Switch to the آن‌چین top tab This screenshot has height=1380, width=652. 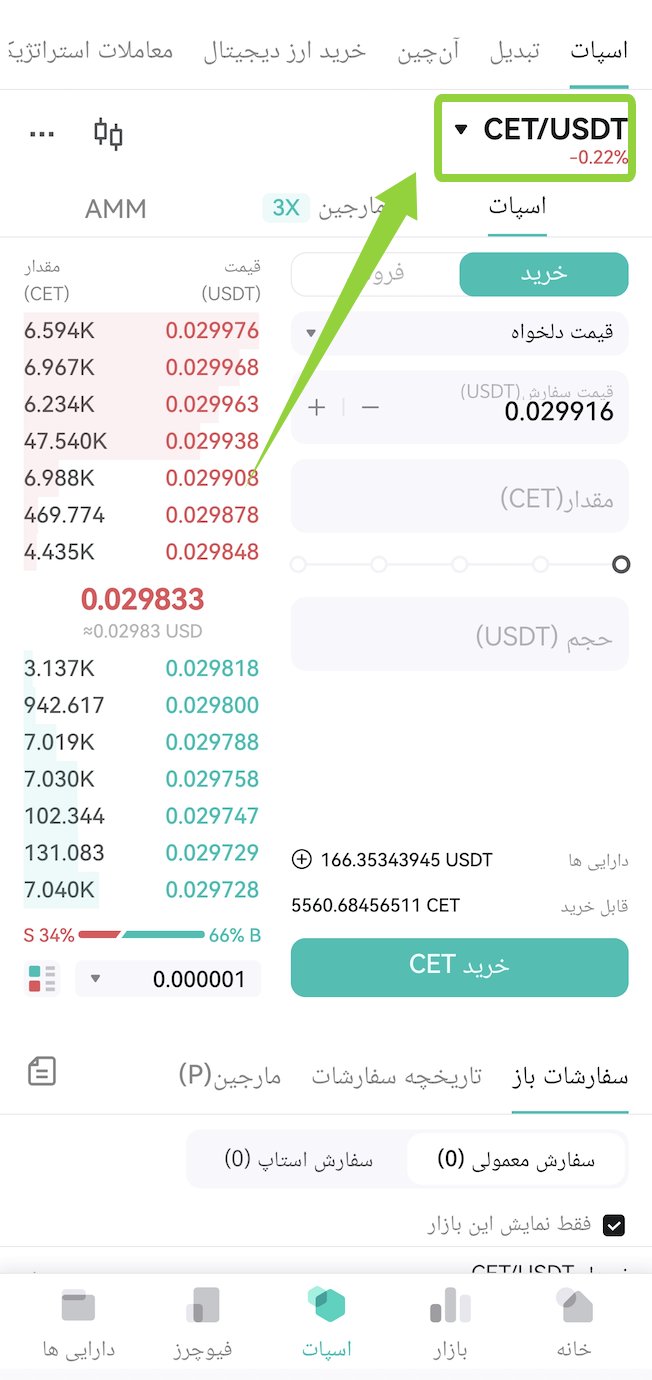click(429, 50)
